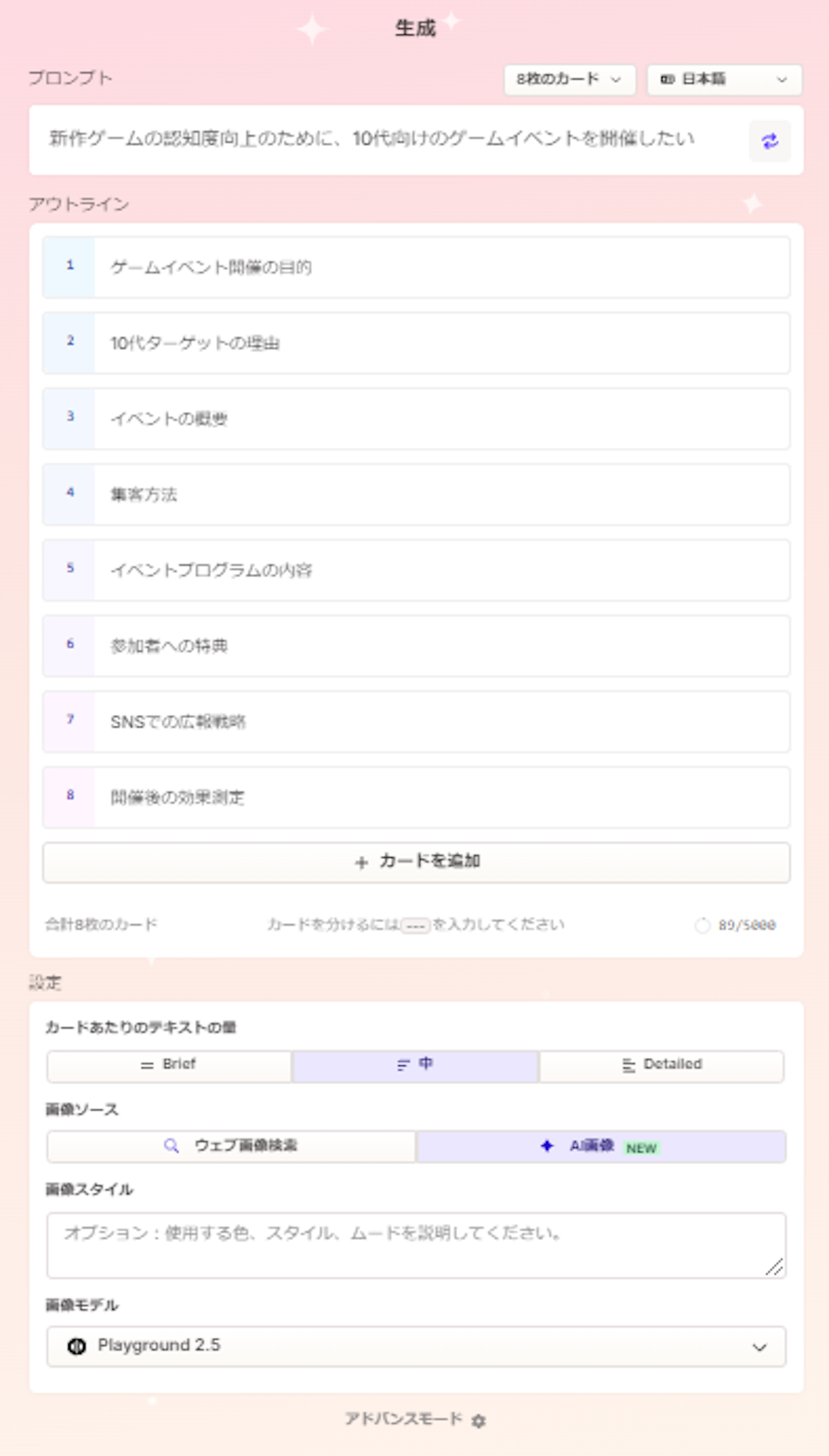Select outline card 10代ターゲットの理由
The width and height of the screenshot is (829, 1456).
tap(440, 343)
